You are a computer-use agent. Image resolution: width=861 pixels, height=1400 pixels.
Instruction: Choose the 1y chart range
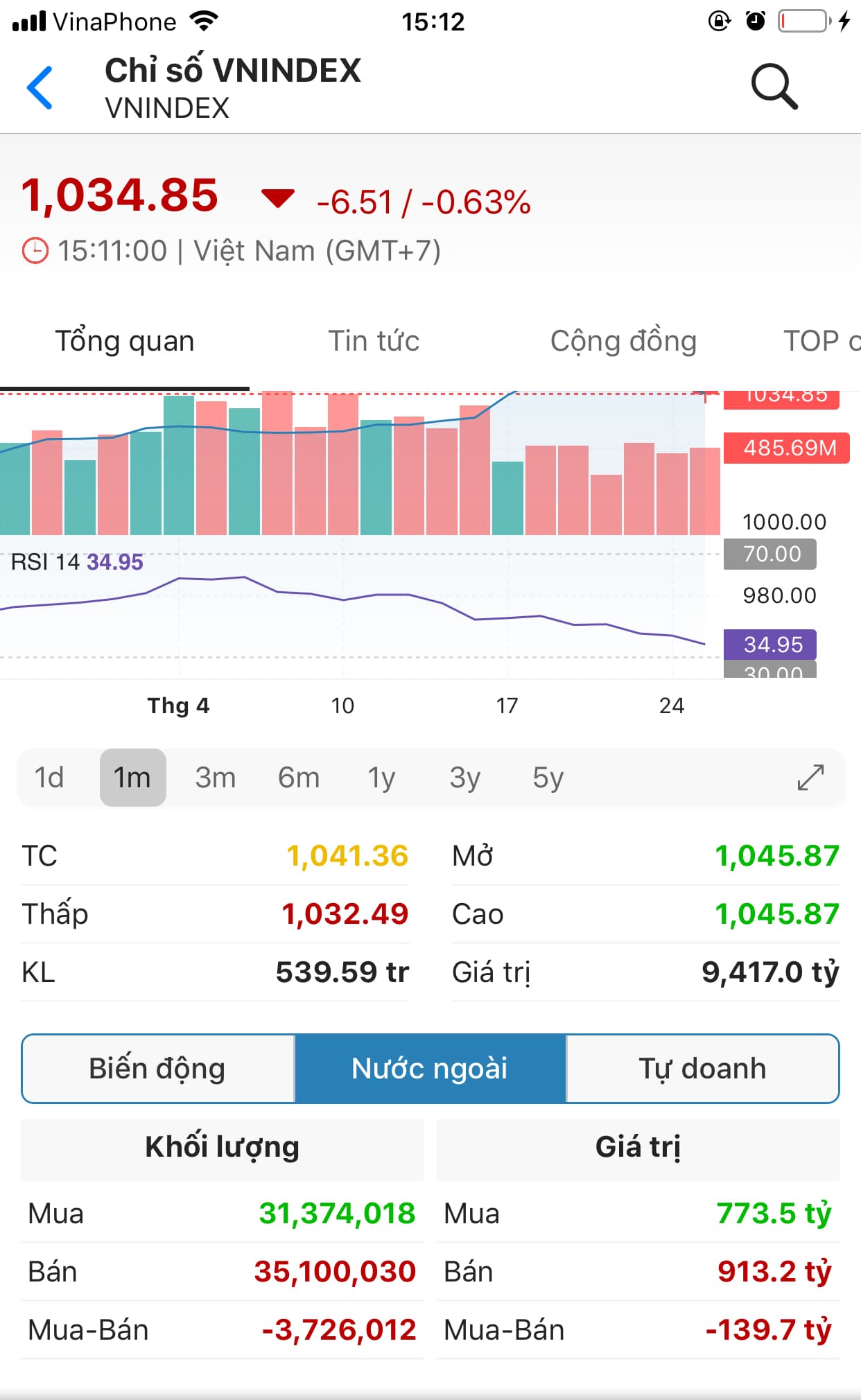point(381,778)
